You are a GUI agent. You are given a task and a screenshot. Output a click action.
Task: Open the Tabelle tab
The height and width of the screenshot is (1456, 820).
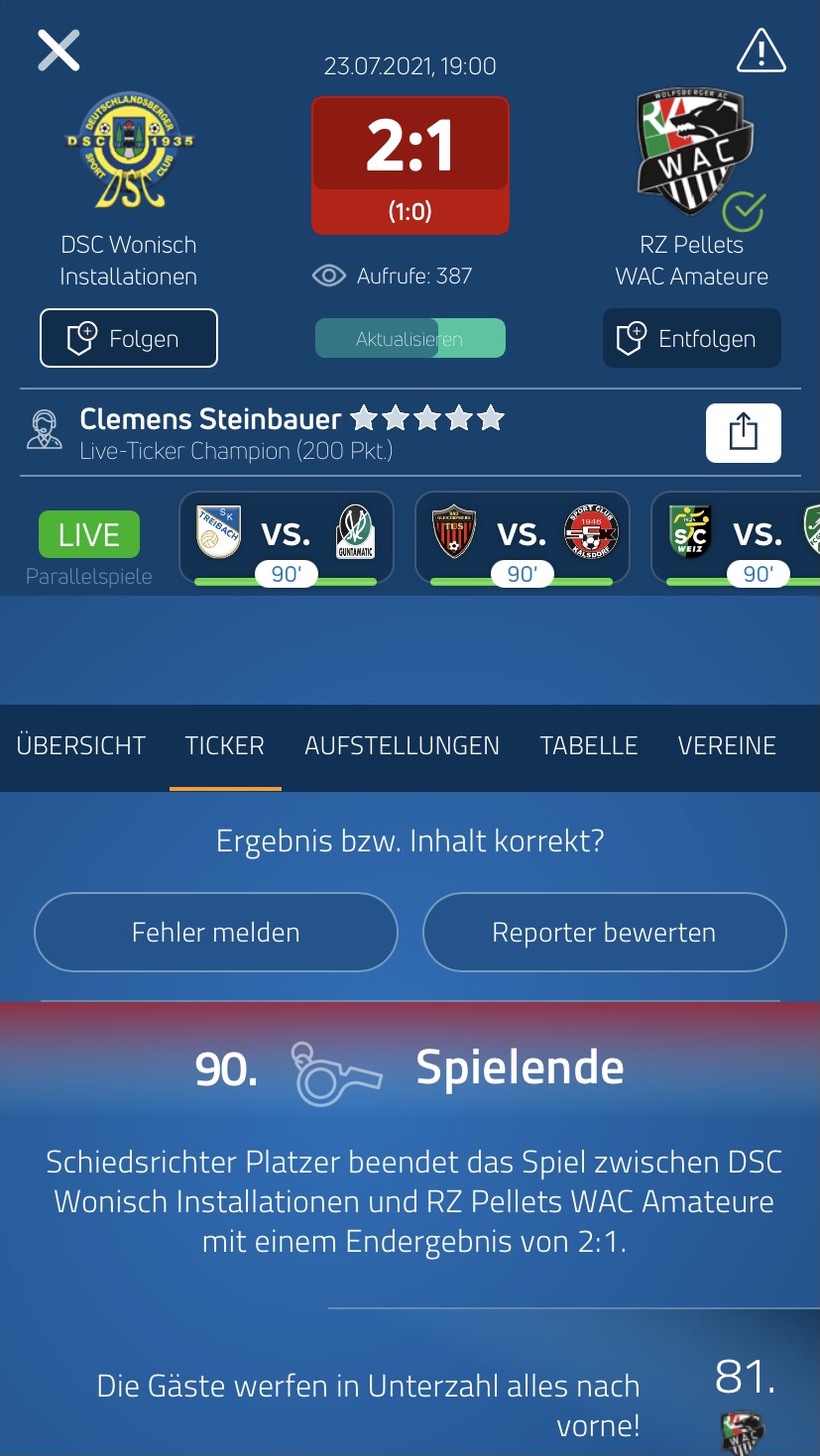[x=589, y=745]
